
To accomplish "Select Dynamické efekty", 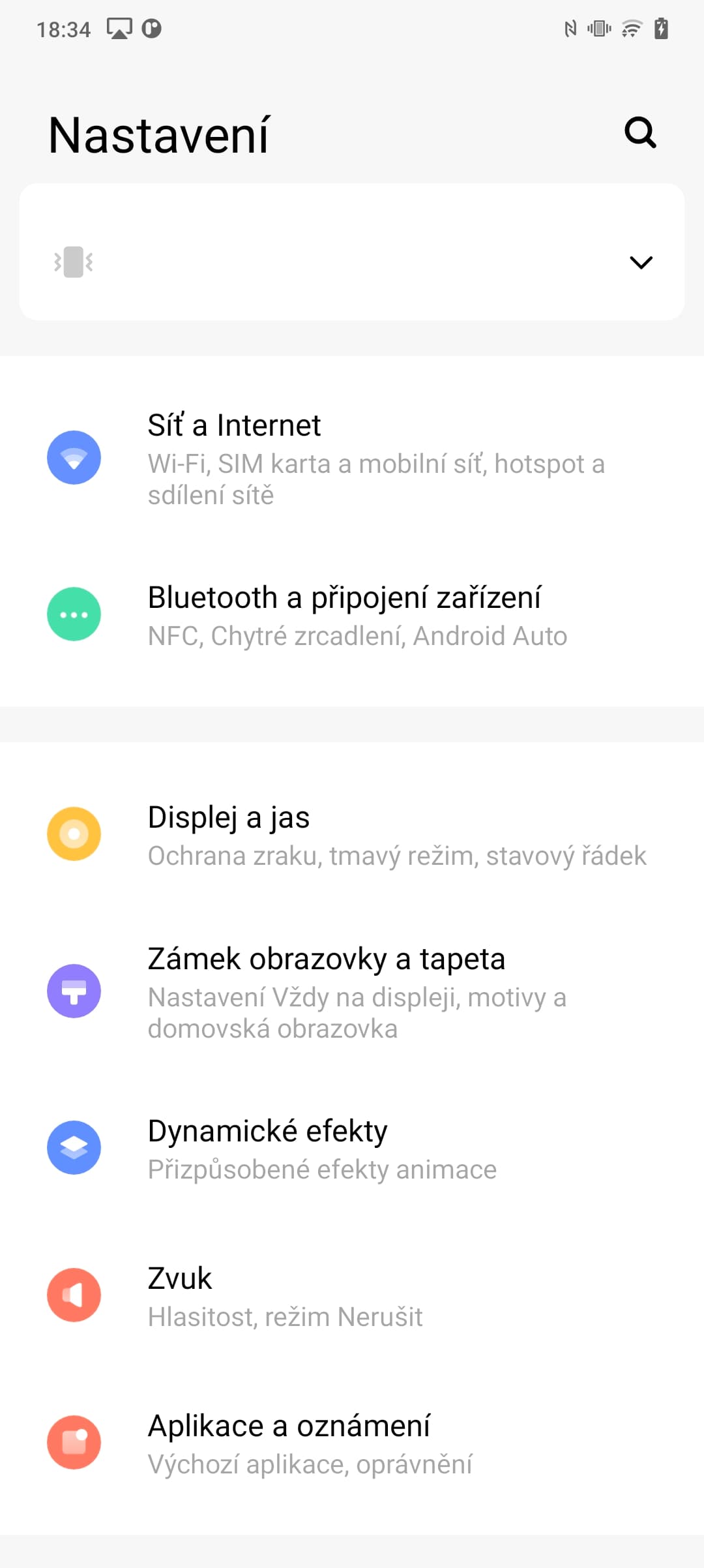I will pos(352,1149).
